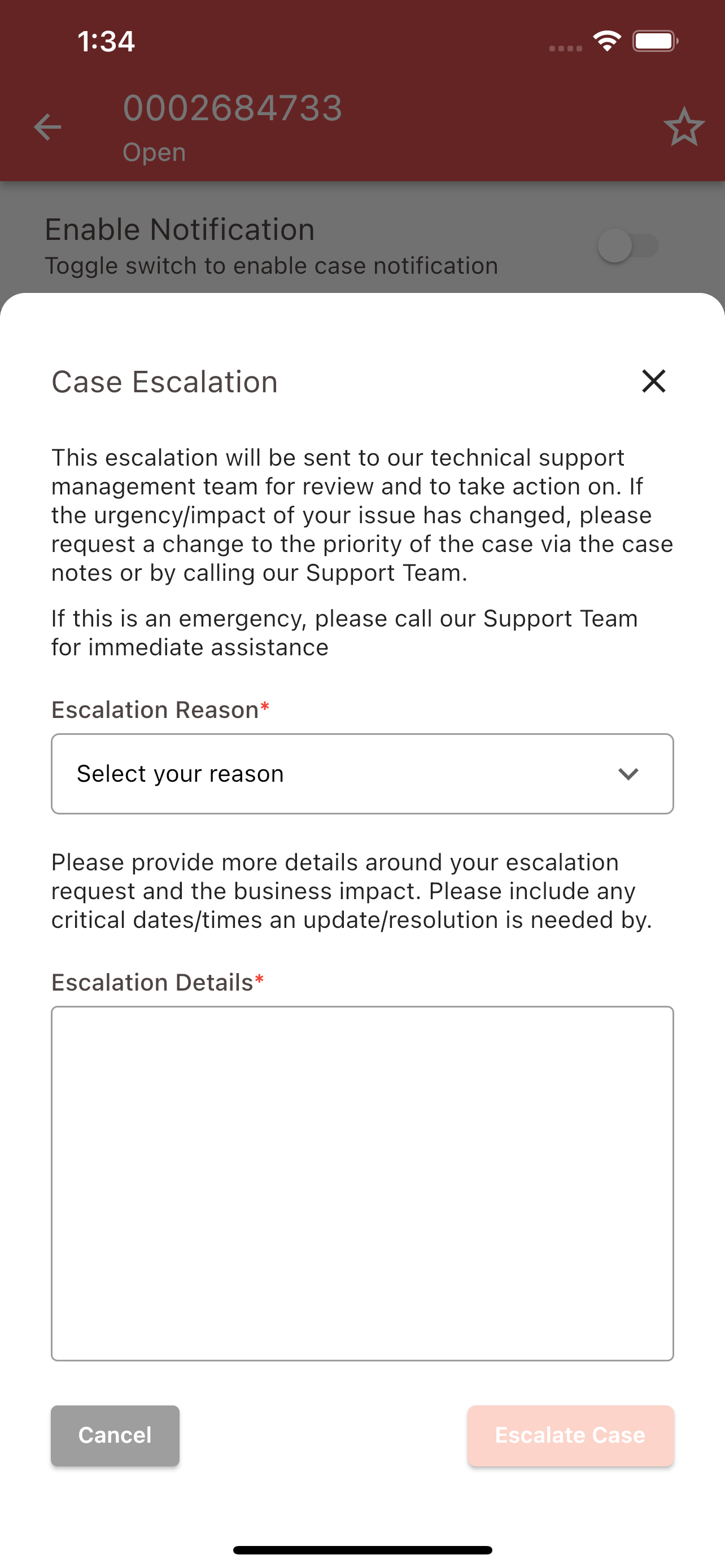The image size is (725, 1568).
Task: Open the Escalation Reason dropdown
Action: [x=362, y=774]
